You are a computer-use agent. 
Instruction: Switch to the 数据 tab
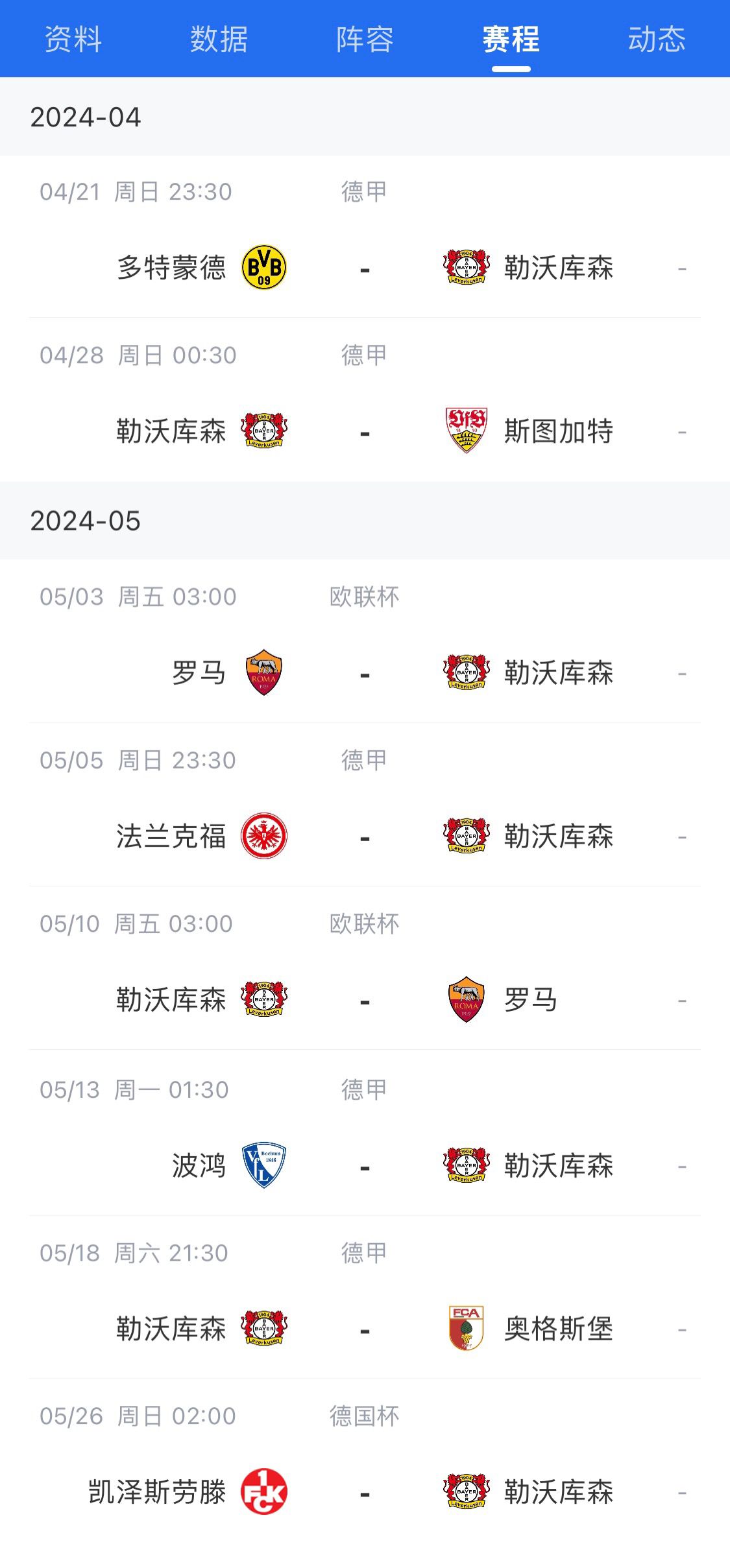[219, 39]
